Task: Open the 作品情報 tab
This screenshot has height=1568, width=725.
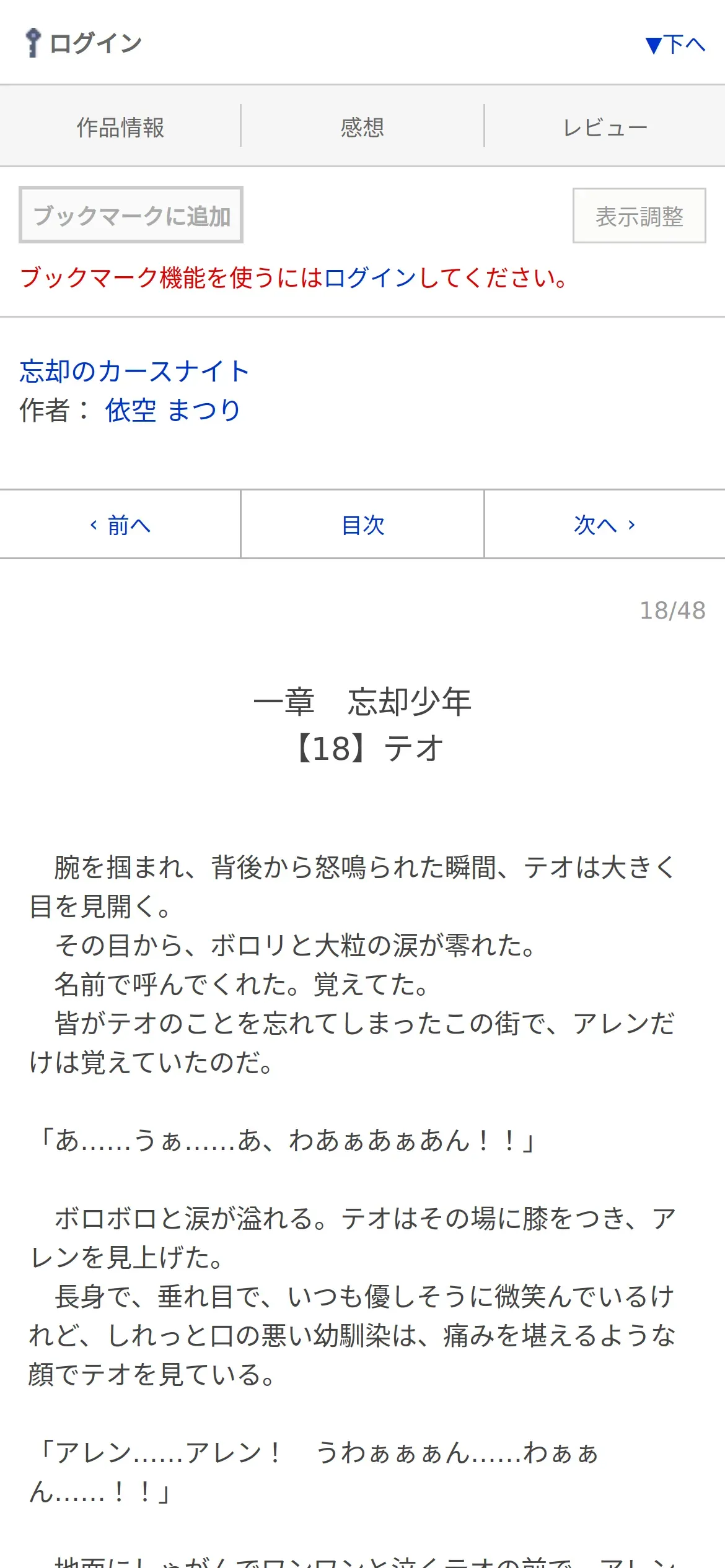Action: [x=120, y=127]
